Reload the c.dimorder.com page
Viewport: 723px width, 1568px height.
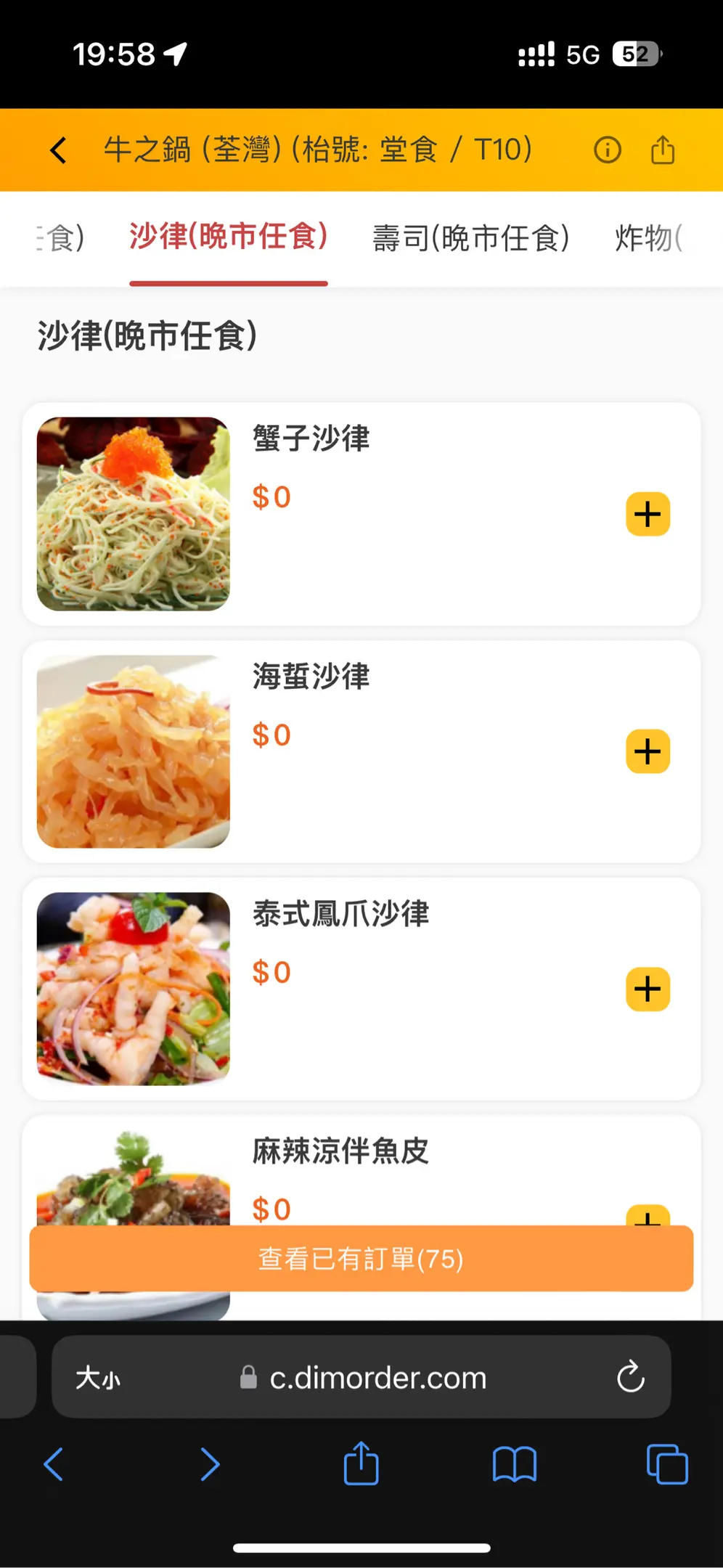630,1376
